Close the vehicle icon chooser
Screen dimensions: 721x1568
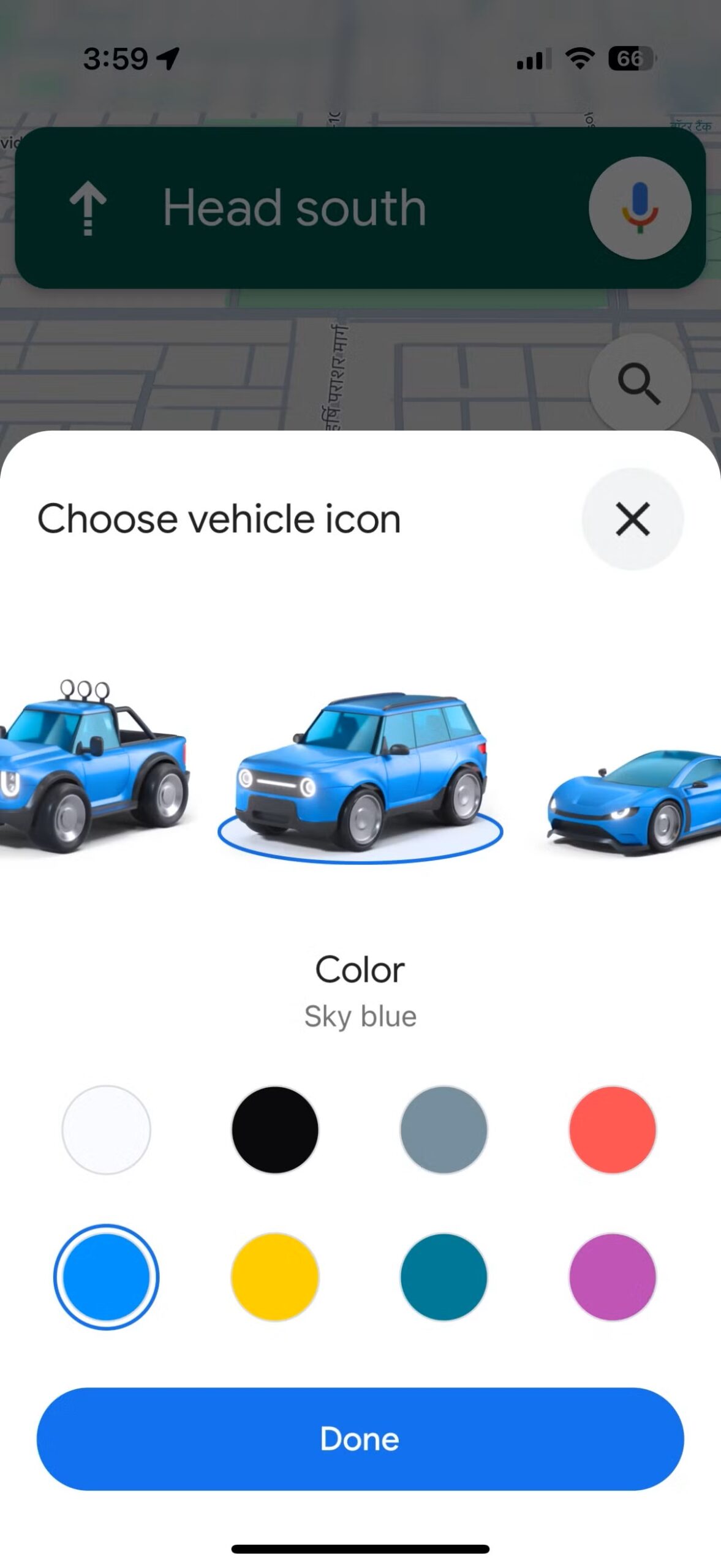pos(632,519)
